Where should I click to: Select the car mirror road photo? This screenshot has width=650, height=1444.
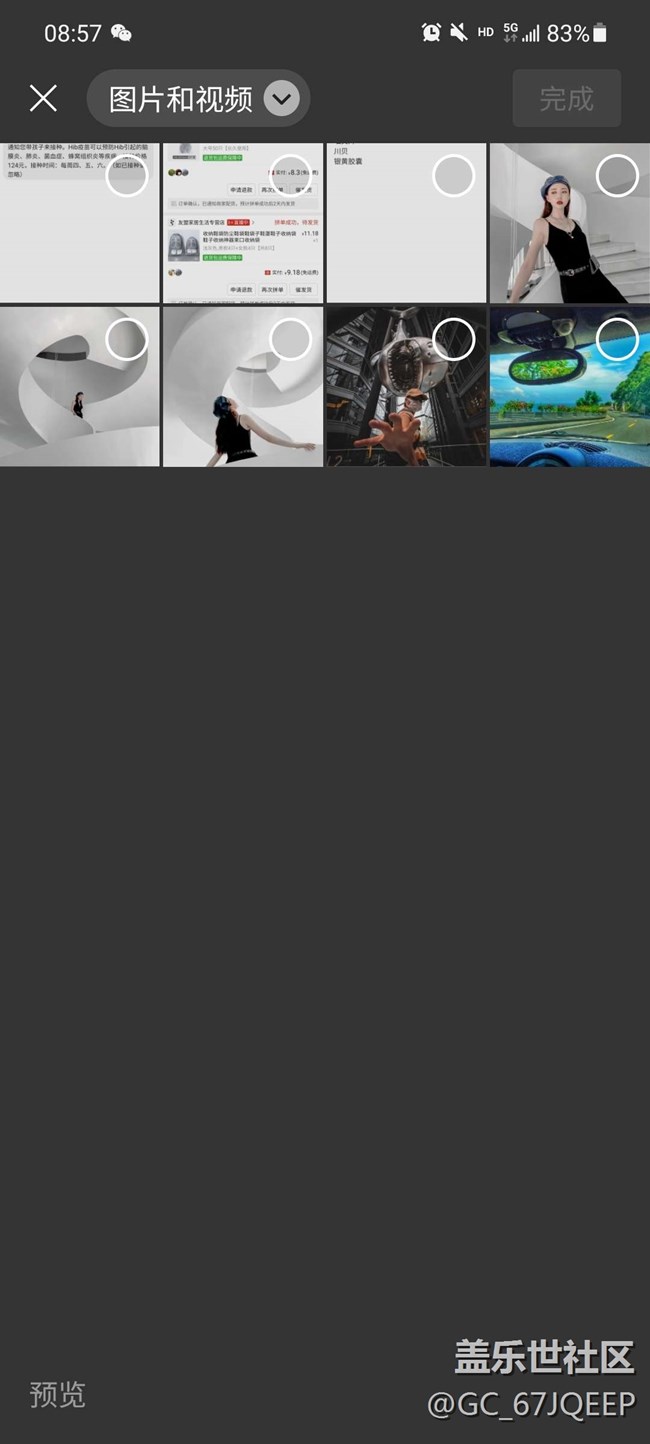pos(616,340)
